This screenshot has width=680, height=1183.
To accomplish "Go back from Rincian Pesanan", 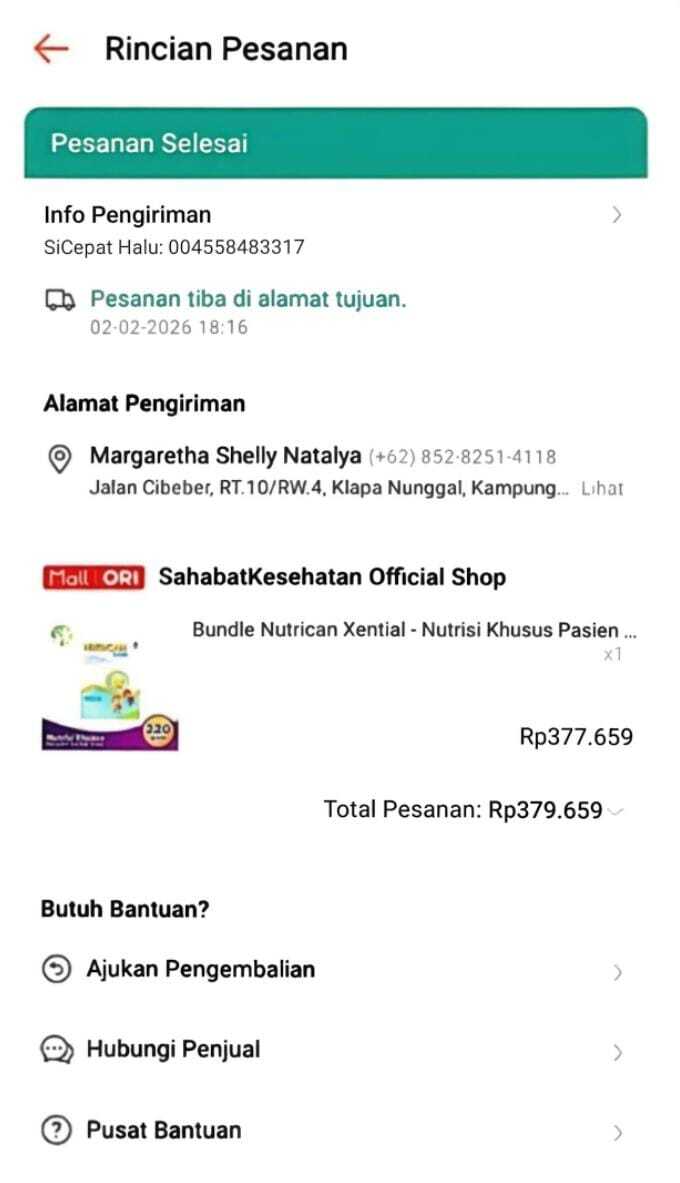I will (x=50, y=48).
